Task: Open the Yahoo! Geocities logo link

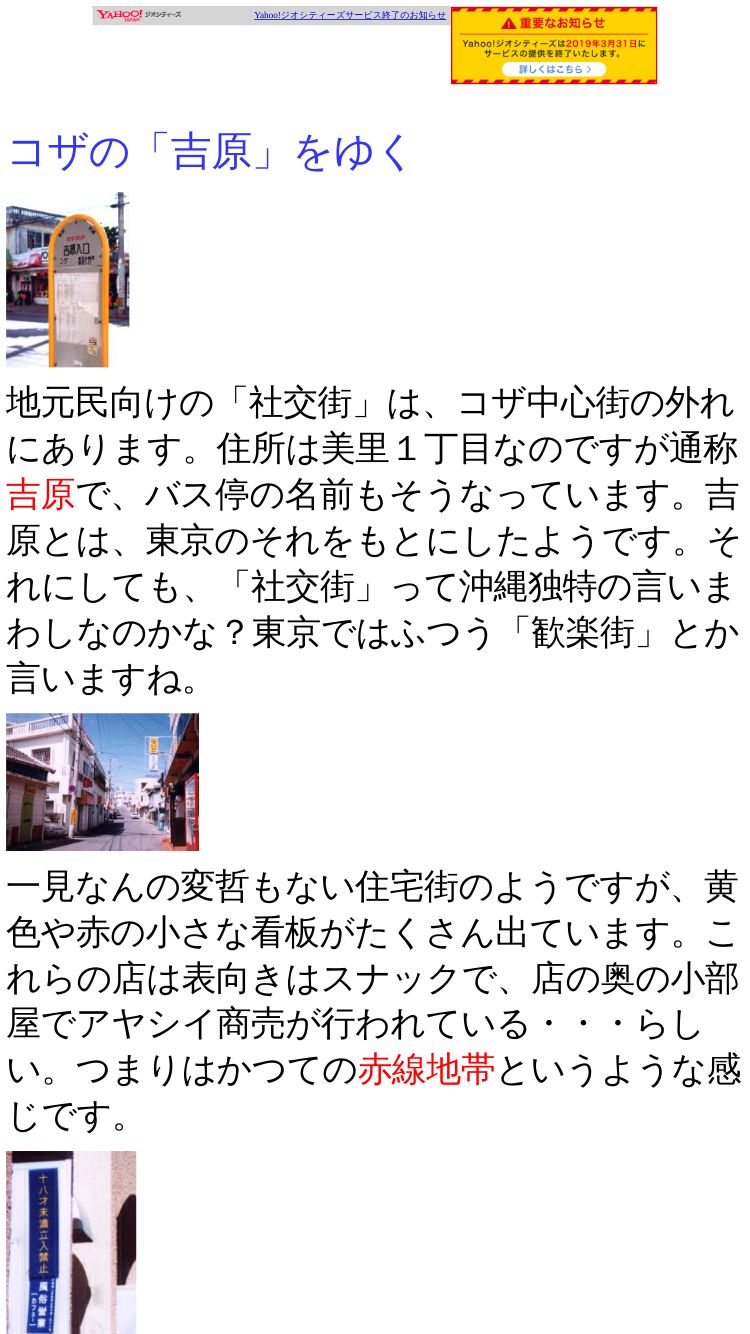Action: 138,15
